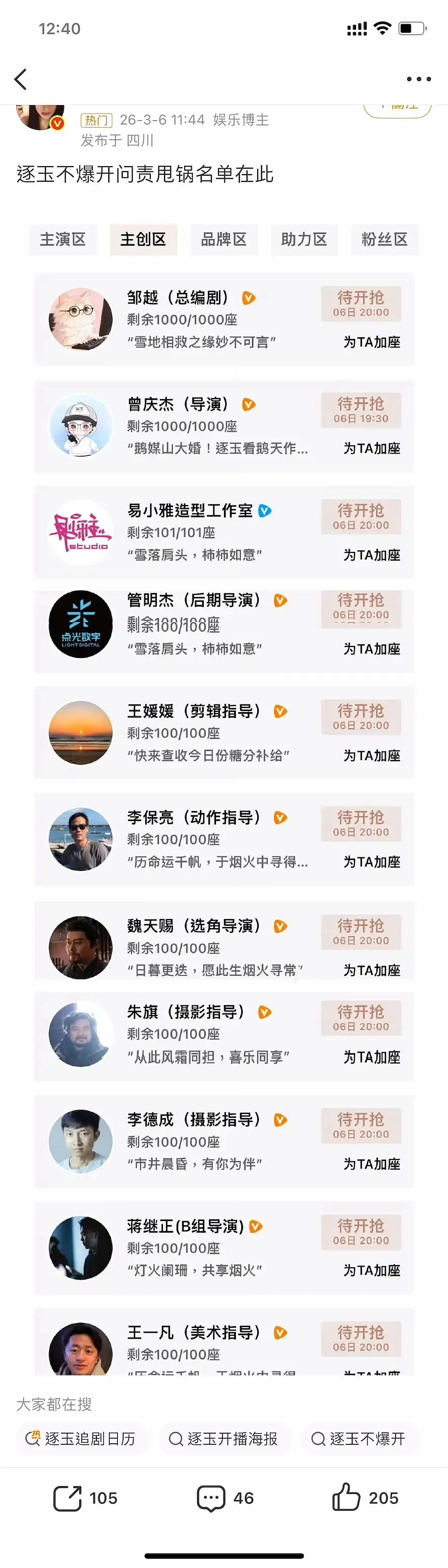Viewport: 448px width, 1568px height.
Task: Like this post with 205 likes
Action: pos(365,1498)
